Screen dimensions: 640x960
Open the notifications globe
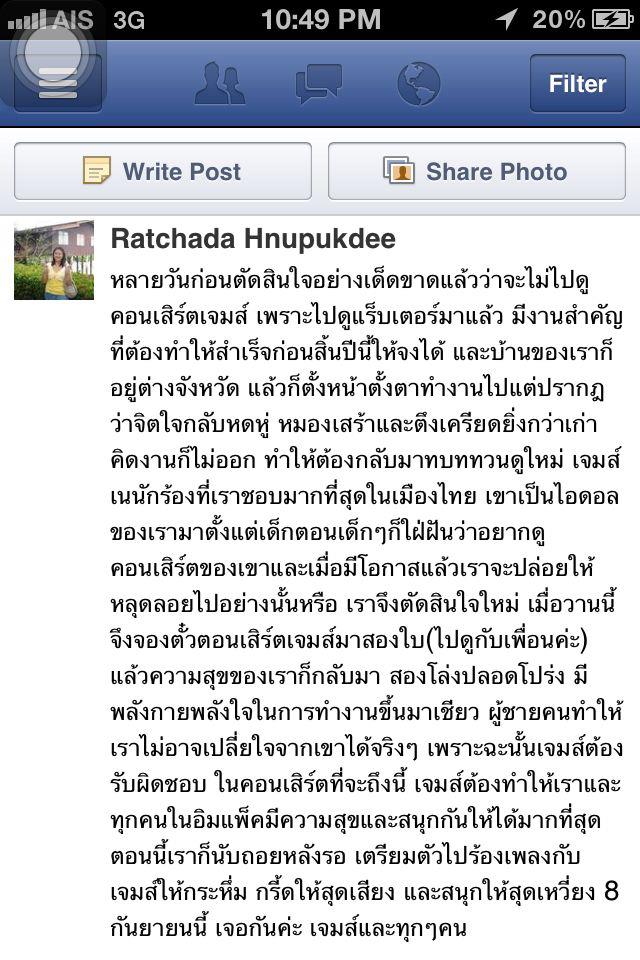418,84
